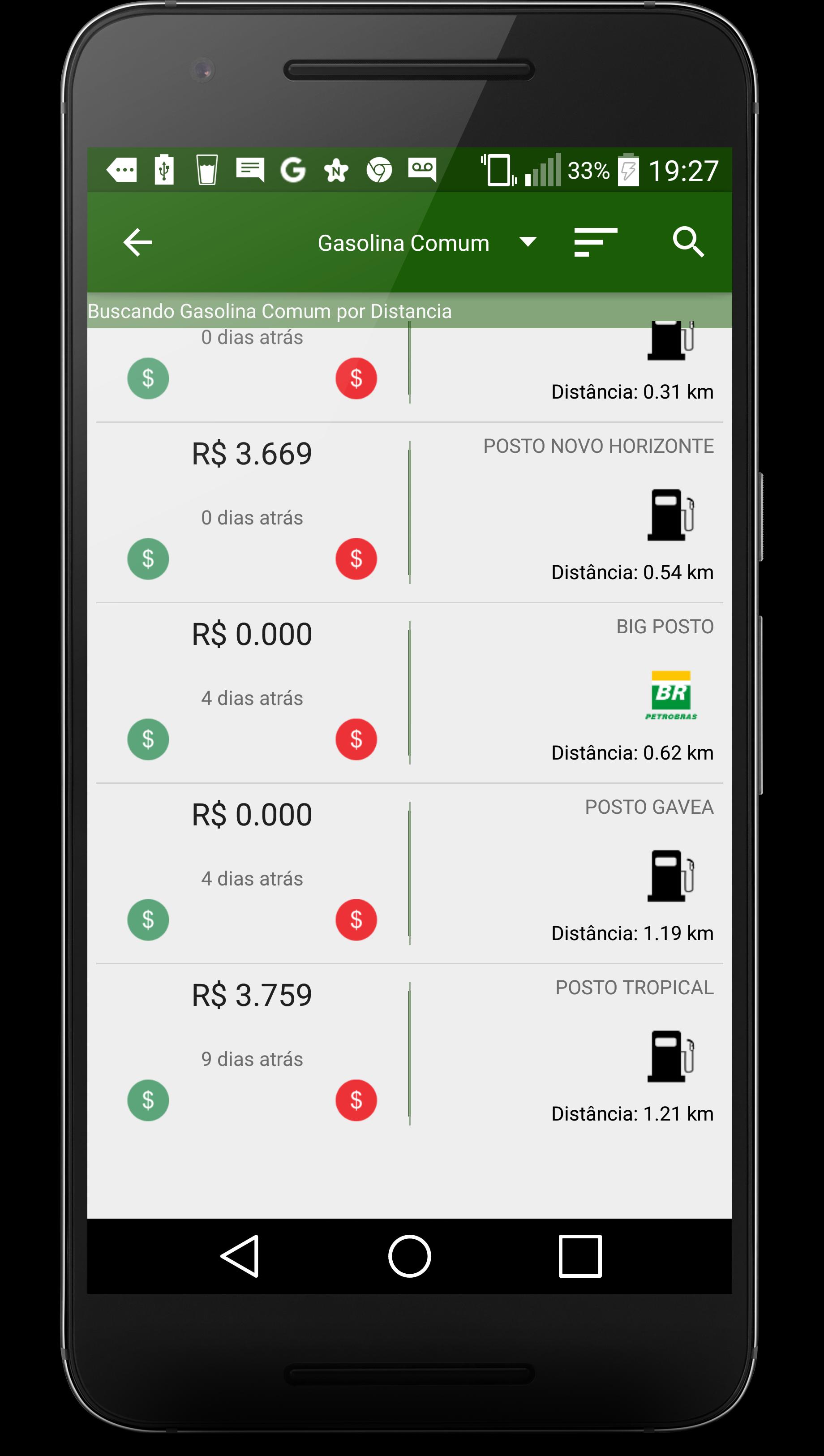Tap green dollar button for BIG POSTO
Image resolution: width=824 pixels, height=1456 pixels.
pyautogui.click(x=148, y=739)
